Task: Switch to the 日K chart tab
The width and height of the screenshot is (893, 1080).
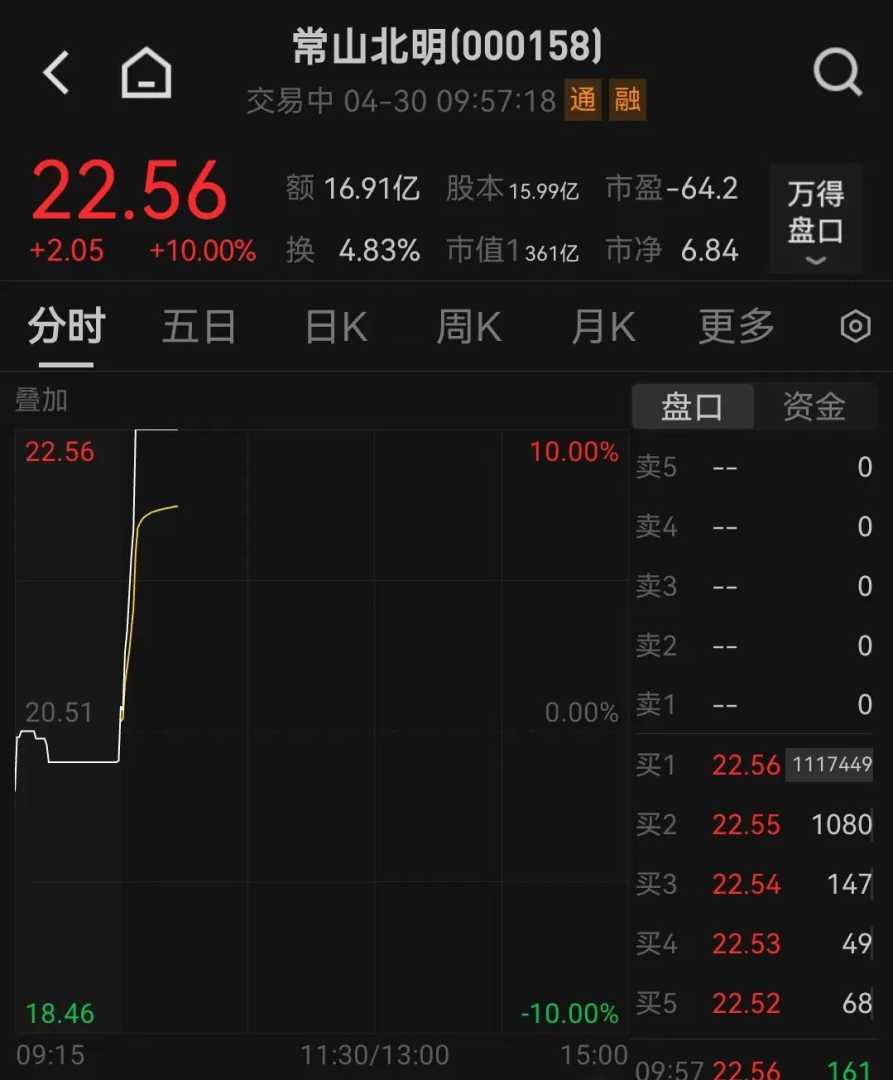Action: [x=335, y=327]
